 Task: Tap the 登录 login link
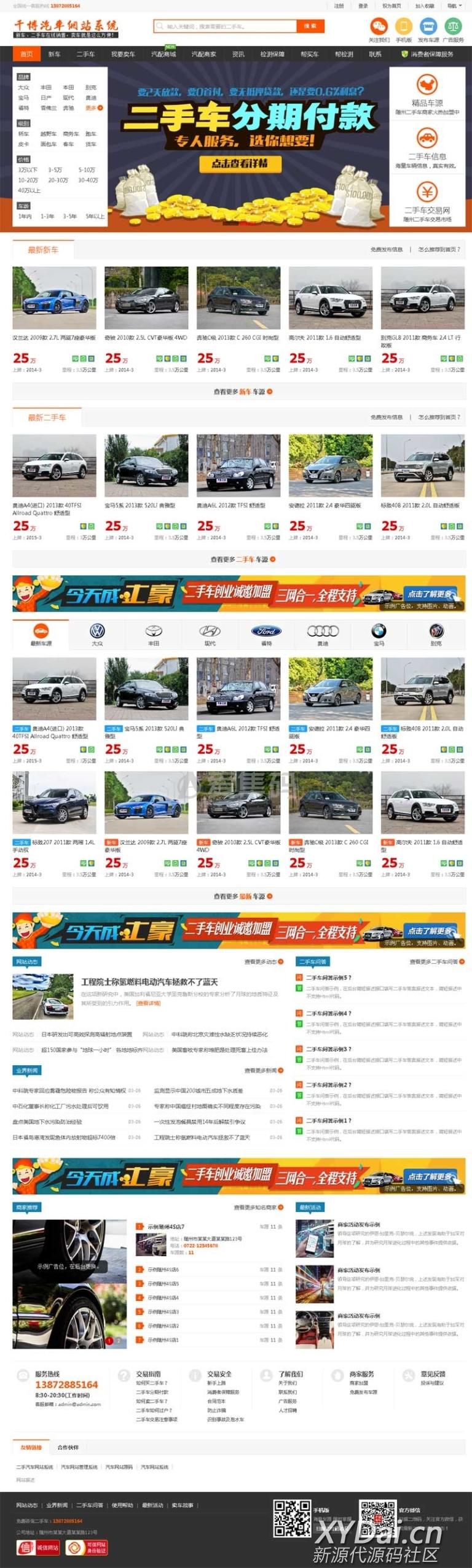click(363, 6)
